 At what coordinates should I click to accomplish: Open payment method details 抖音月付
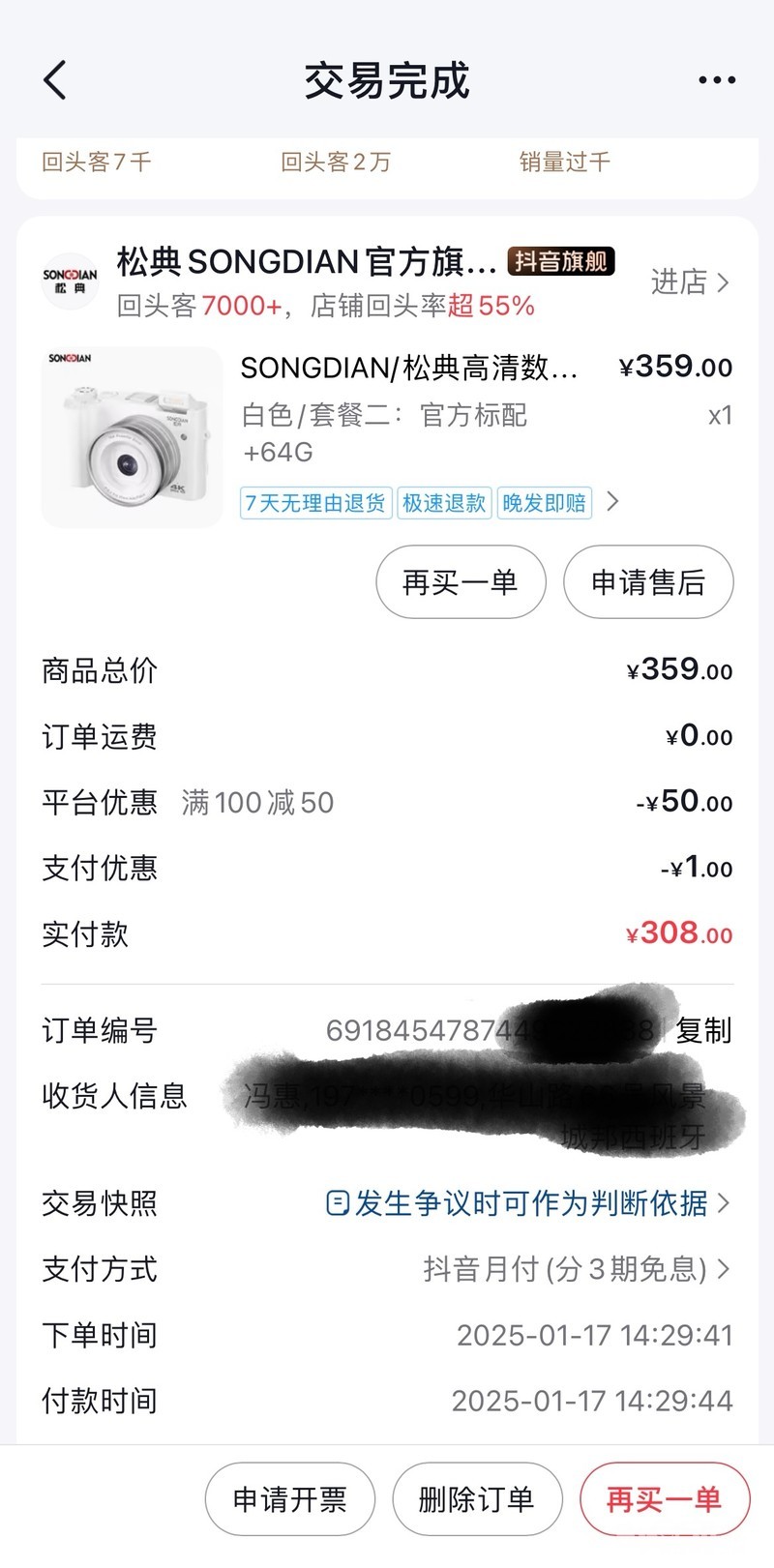(x=577, y=1269)
